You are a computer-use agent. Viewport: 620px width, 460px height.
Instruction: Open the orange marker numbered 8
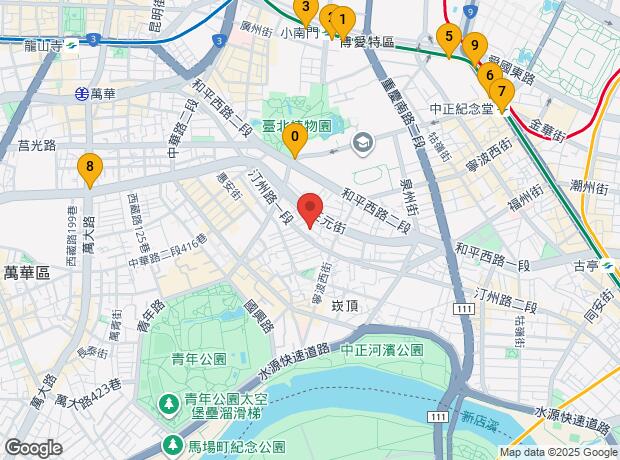point(90,168)
